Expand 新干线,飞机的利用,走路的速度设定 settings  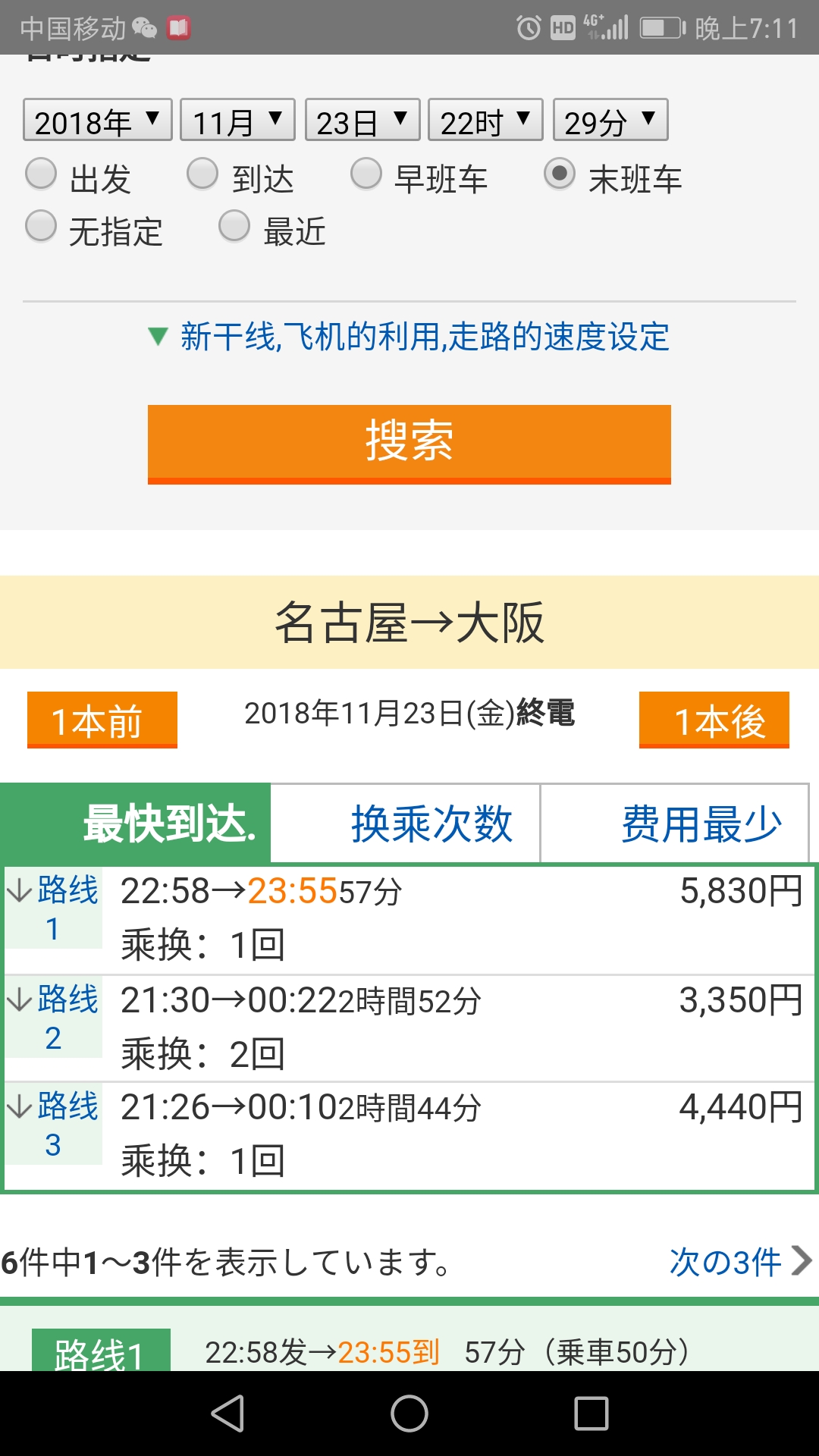(409, 337)
